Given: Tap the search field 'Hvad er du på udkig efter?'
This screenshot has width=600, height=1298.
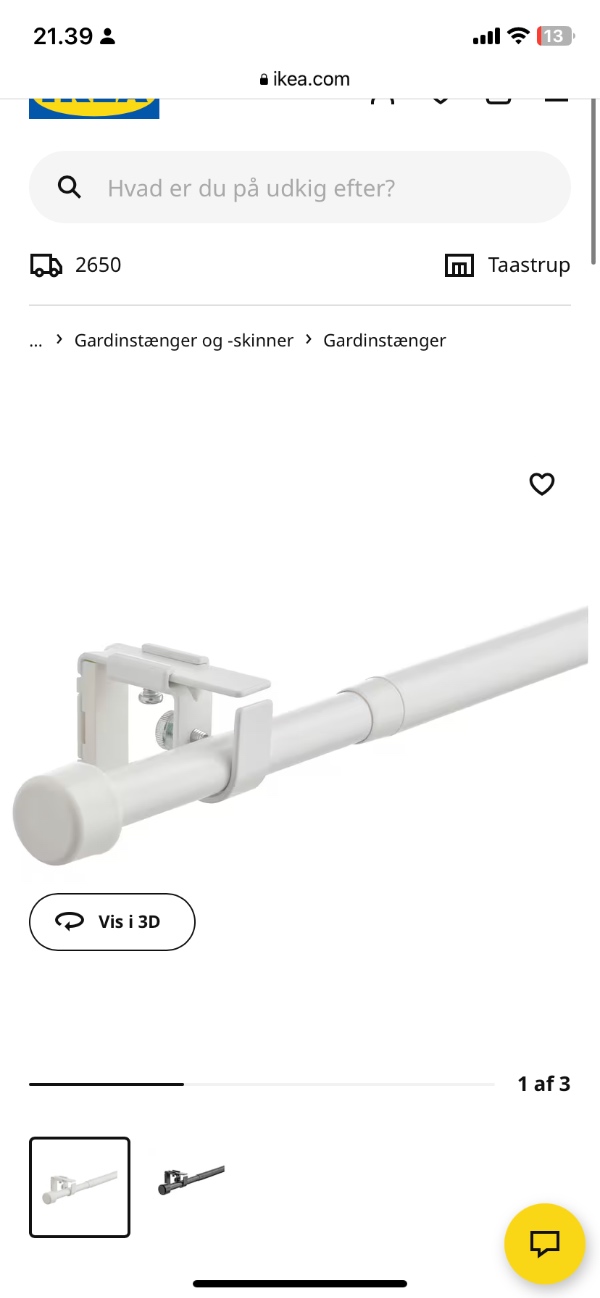Looking at the screenshot, I should click(300, 187).
